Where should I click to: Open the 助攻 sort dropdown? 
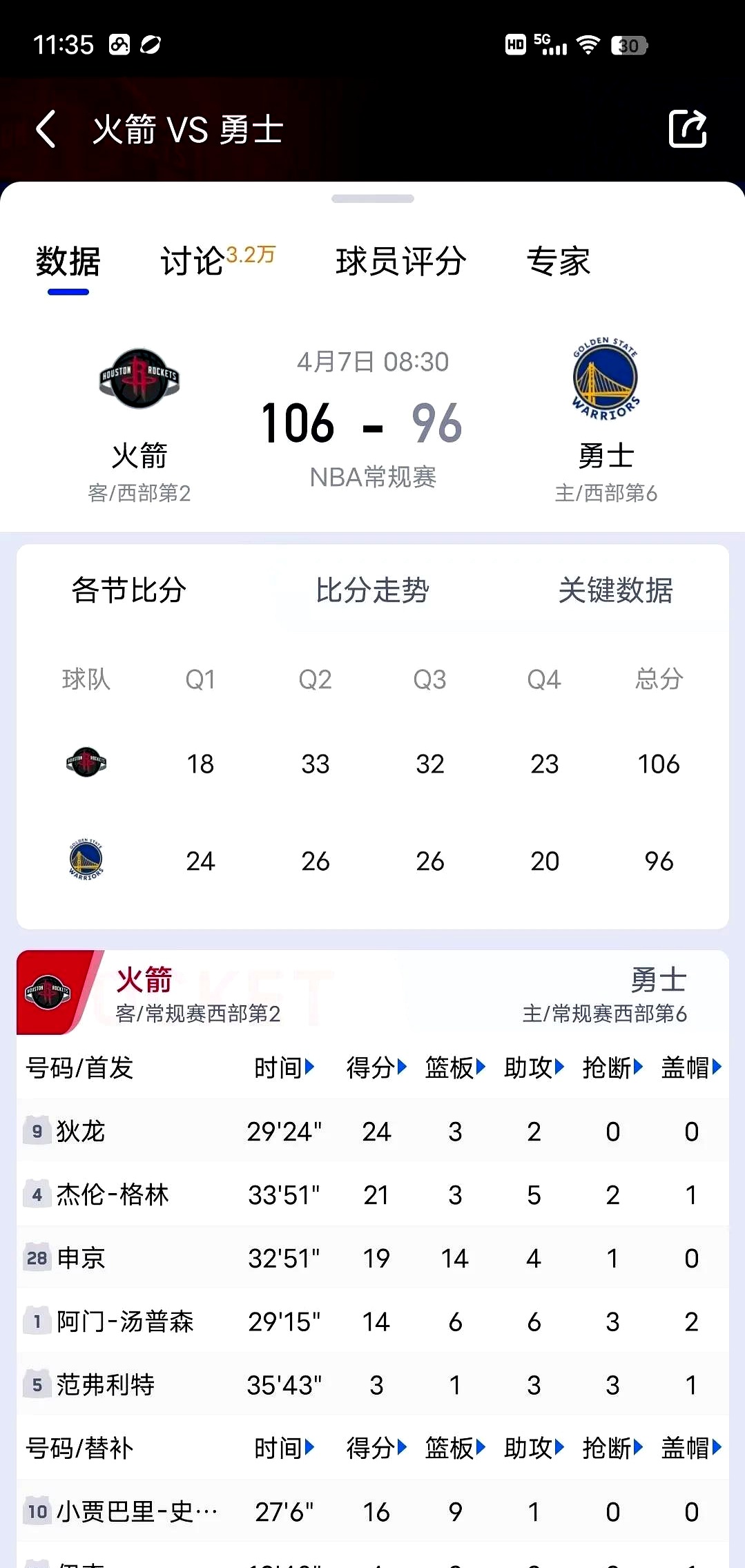[533, 1067]
